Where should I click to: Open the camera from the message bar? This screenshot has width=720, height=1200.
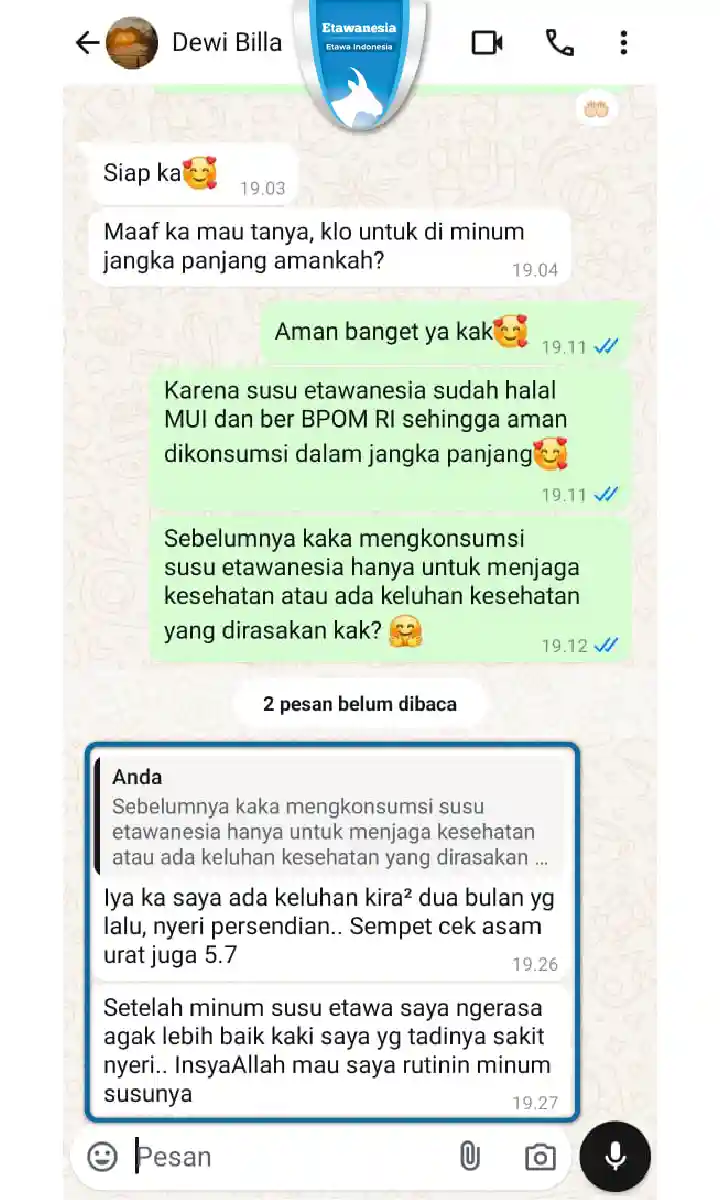pyautogui.click(x=540, y=1157)
